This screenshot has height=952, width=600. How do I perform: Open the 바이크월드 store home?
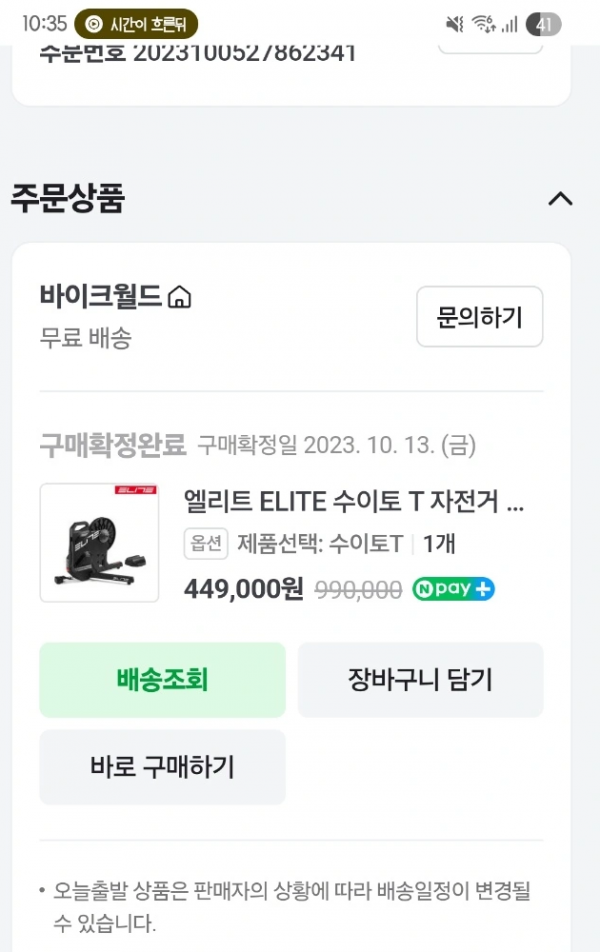click(x=116, y=297)
